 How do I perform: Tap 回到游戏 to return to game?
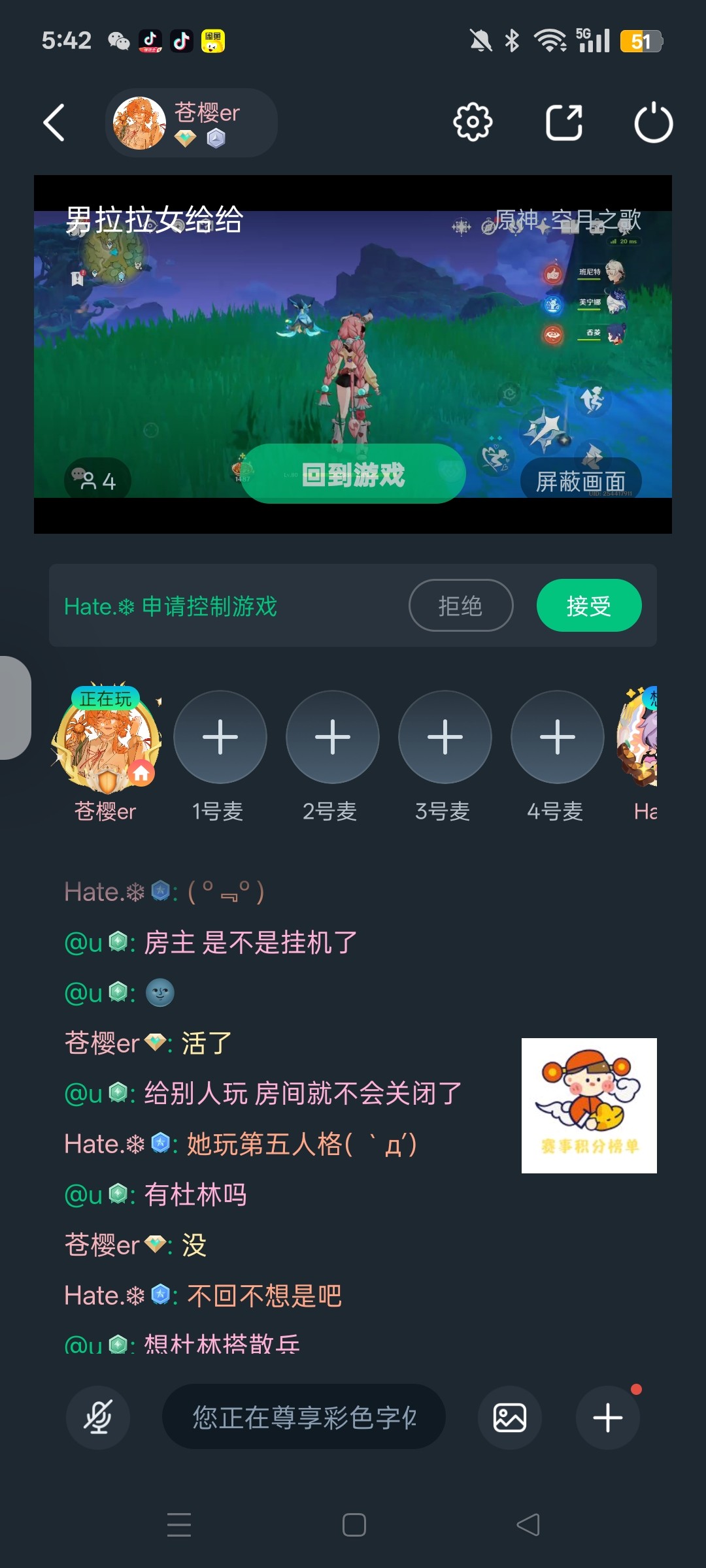click(x=353, y=474)
